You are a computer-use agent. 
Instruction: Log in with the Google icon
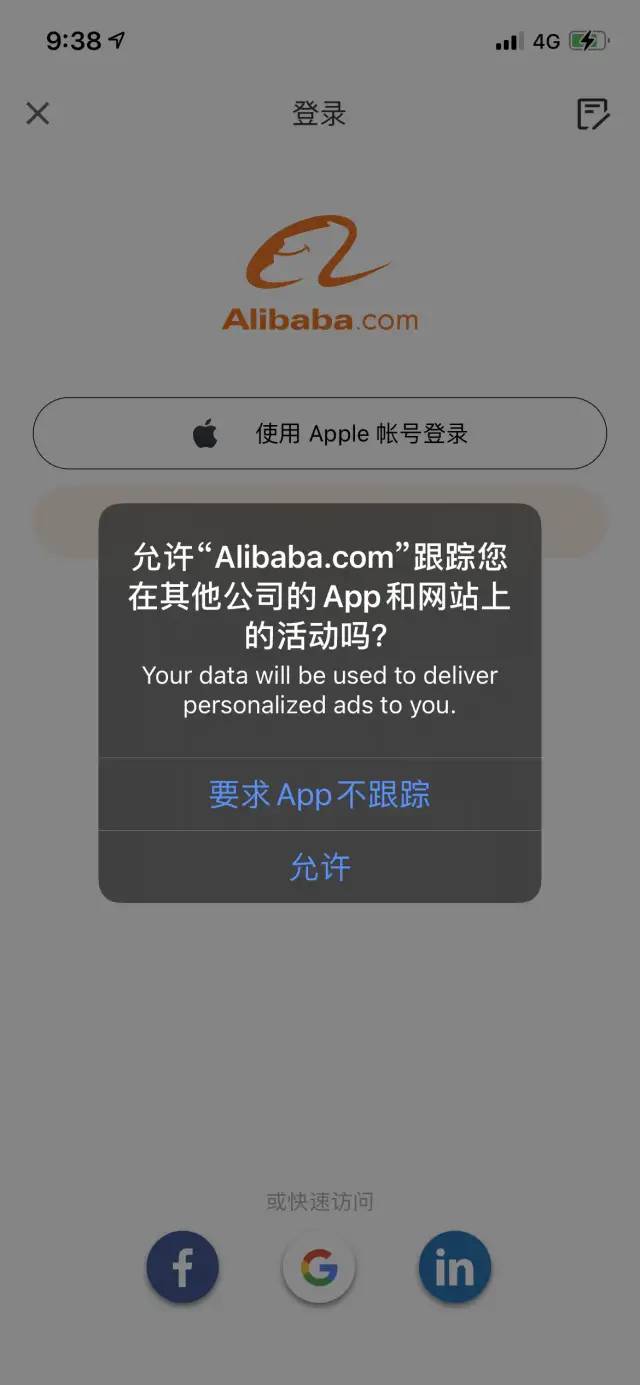tap(319, 1267)
